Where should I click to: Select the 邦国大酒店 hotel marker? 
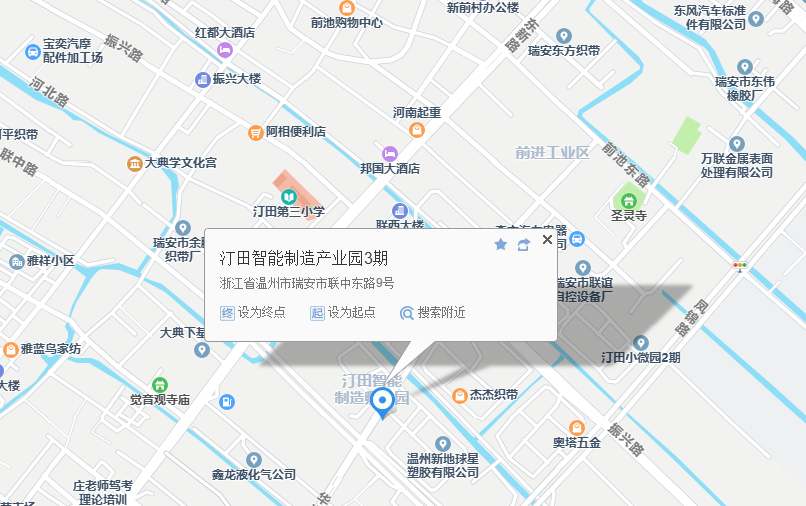click(390, 153)
